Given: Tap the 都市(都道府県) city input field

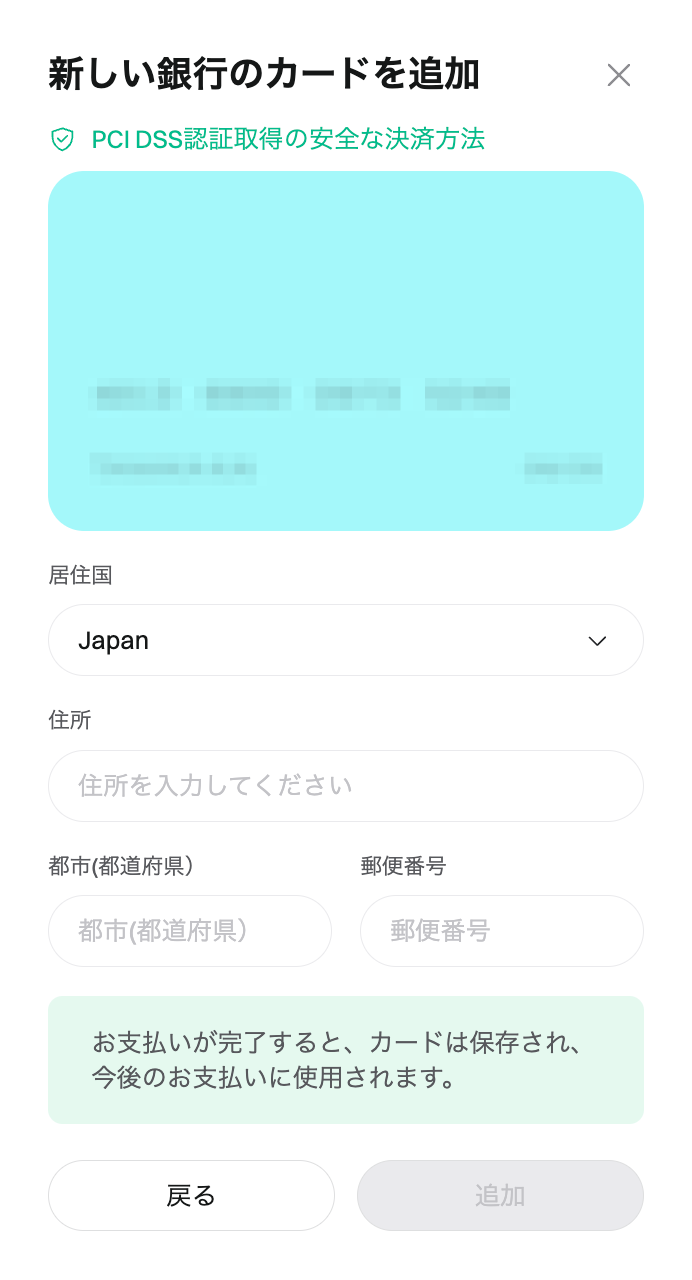Looking at the screenshot, I should point(190,931).
